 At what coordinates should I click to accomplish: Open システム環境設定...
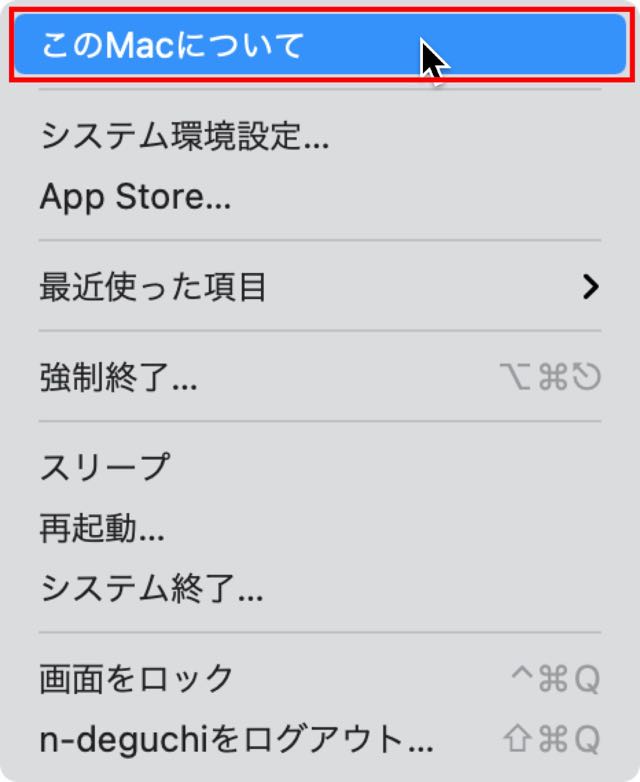pos(184,136)
